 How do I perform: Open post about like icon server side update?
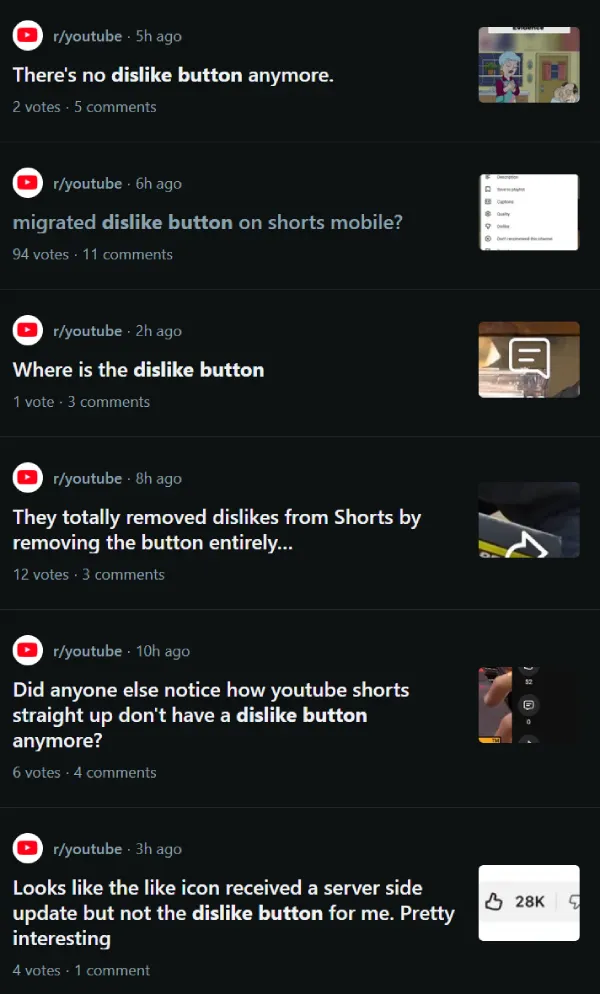coord(232,912)
